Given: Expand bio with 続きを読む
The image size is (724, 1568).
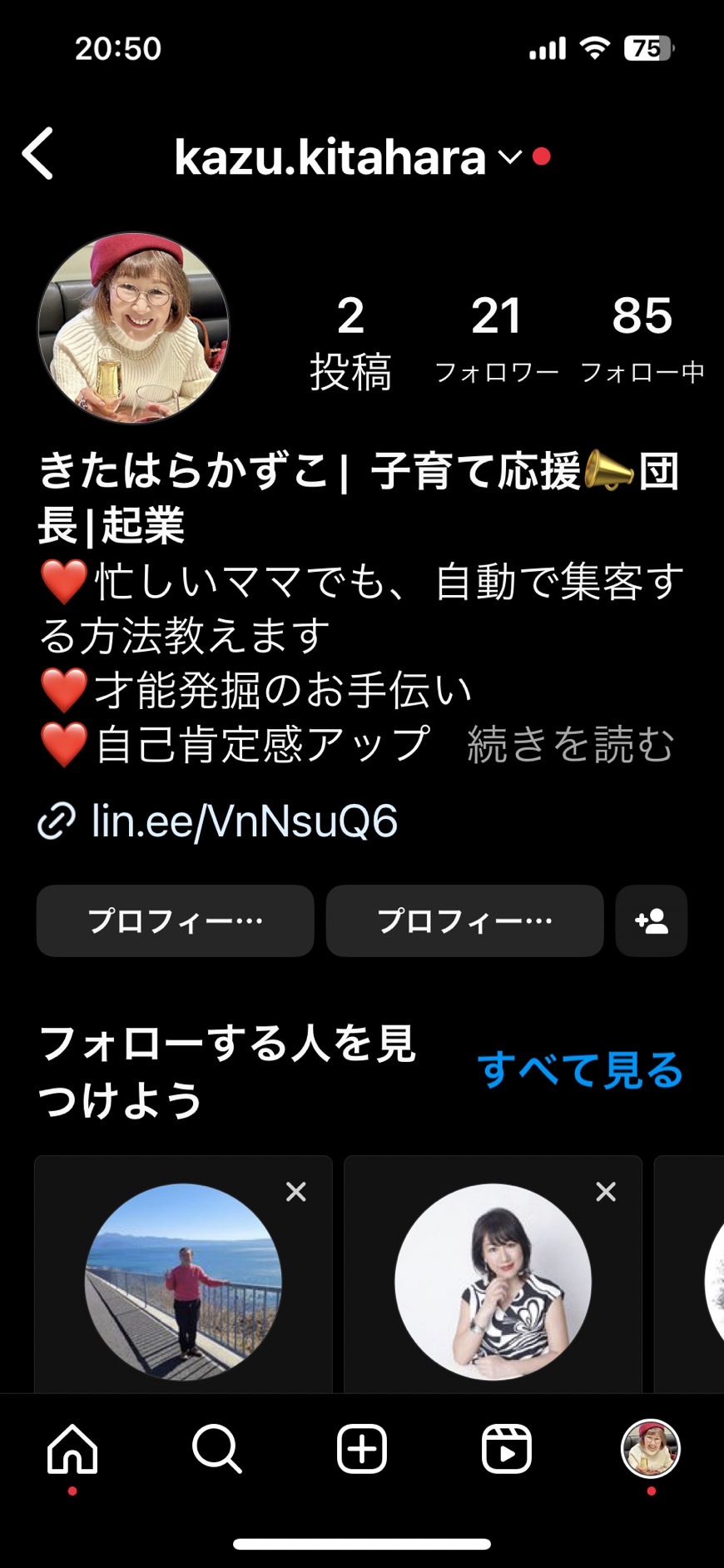Looking at the screenshot, I should 570,744.
